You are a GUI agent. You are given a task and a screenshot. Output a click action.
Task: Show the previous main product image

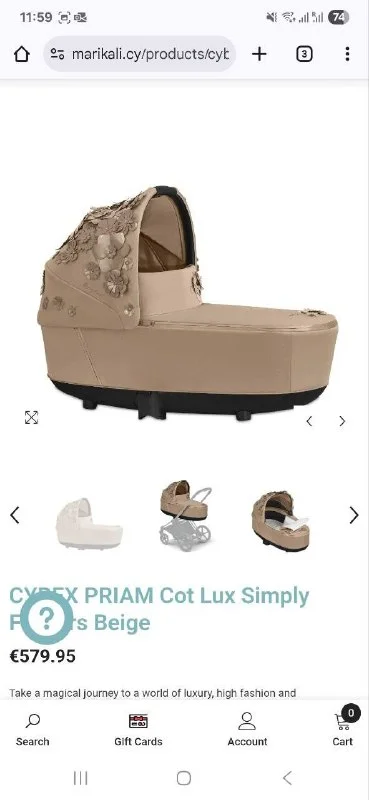click(x=309, y=421)
